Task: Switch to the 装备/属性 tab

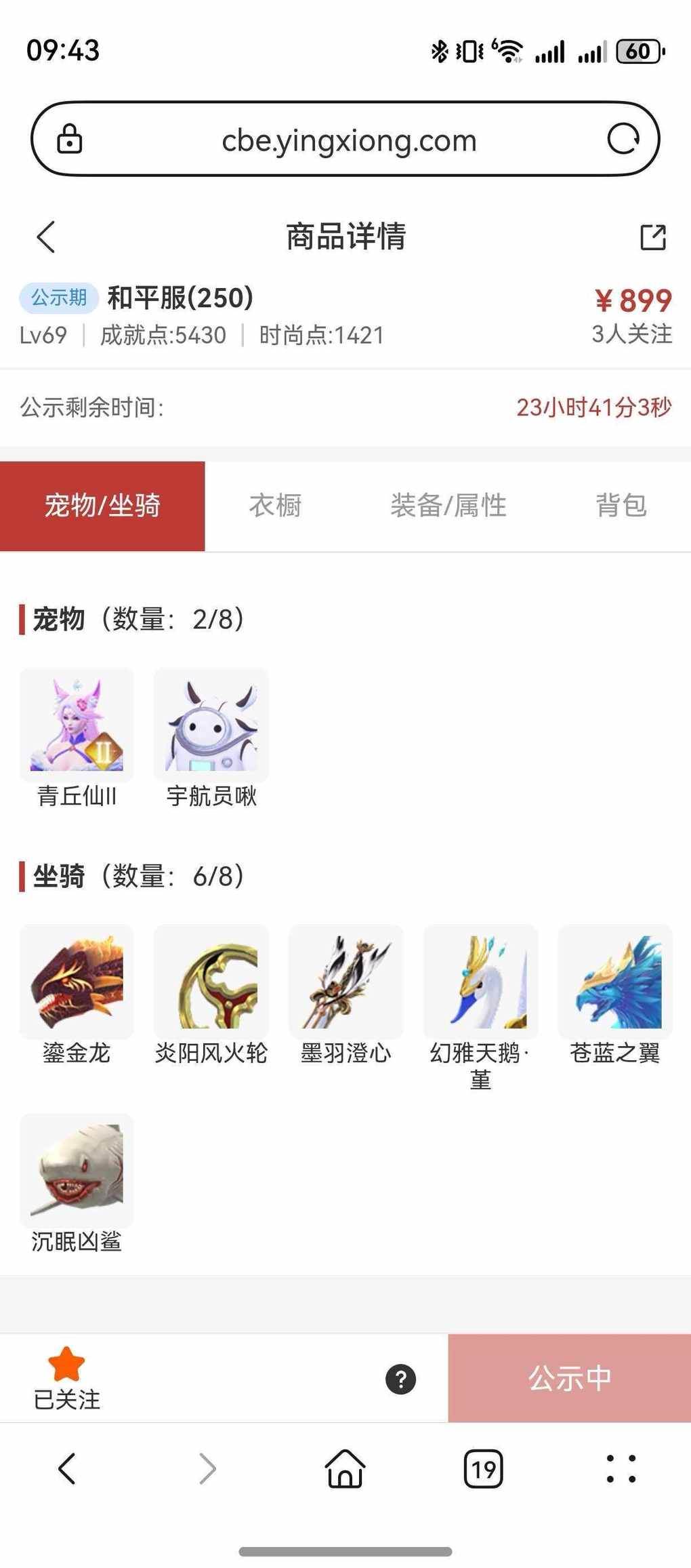Action: point(448,506)
